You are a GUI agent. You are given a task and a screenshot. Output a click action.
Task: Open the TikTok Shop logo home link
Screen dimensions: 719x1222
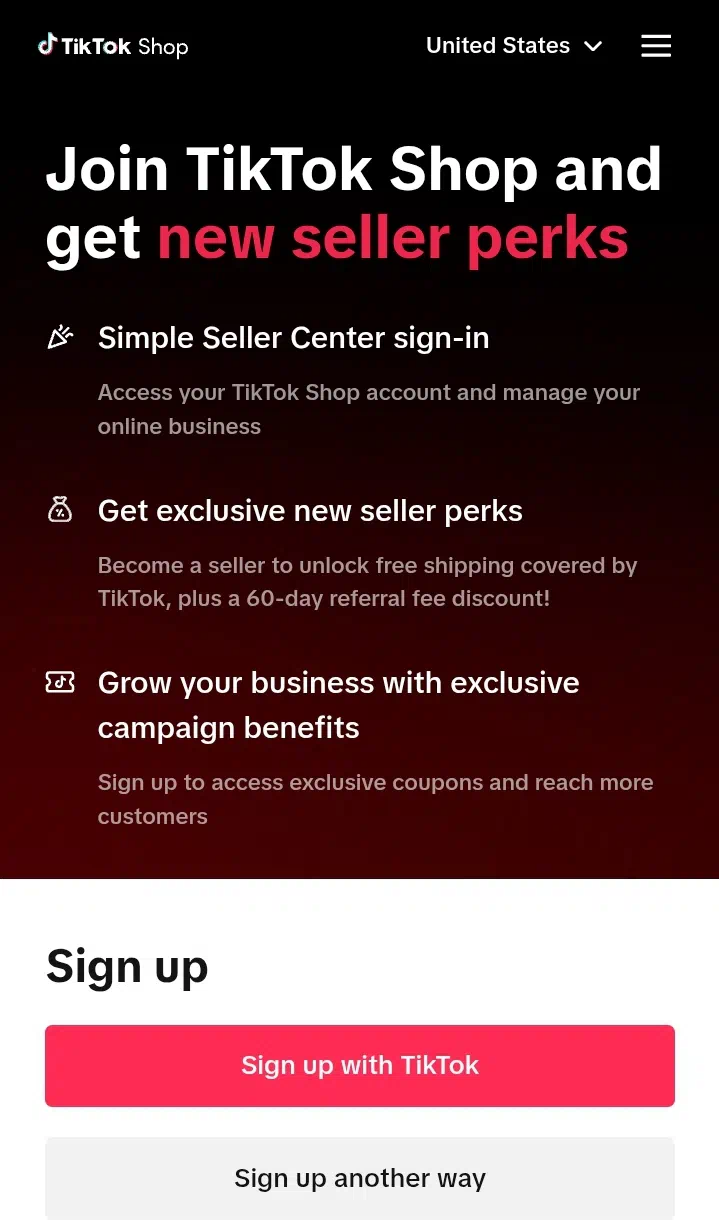pos(113,46)
